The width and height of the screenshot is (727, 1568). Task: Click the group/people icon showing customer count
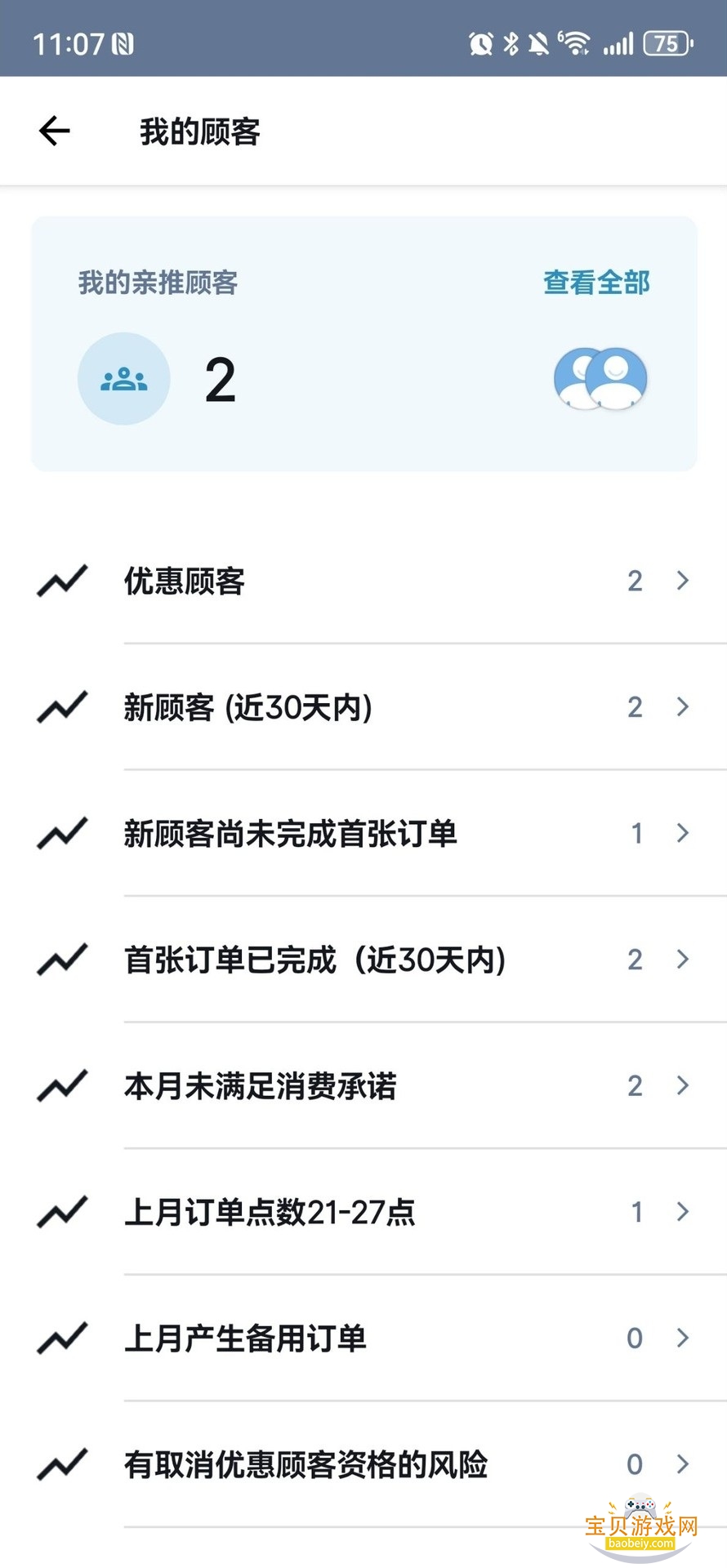[x=123, y=378]
